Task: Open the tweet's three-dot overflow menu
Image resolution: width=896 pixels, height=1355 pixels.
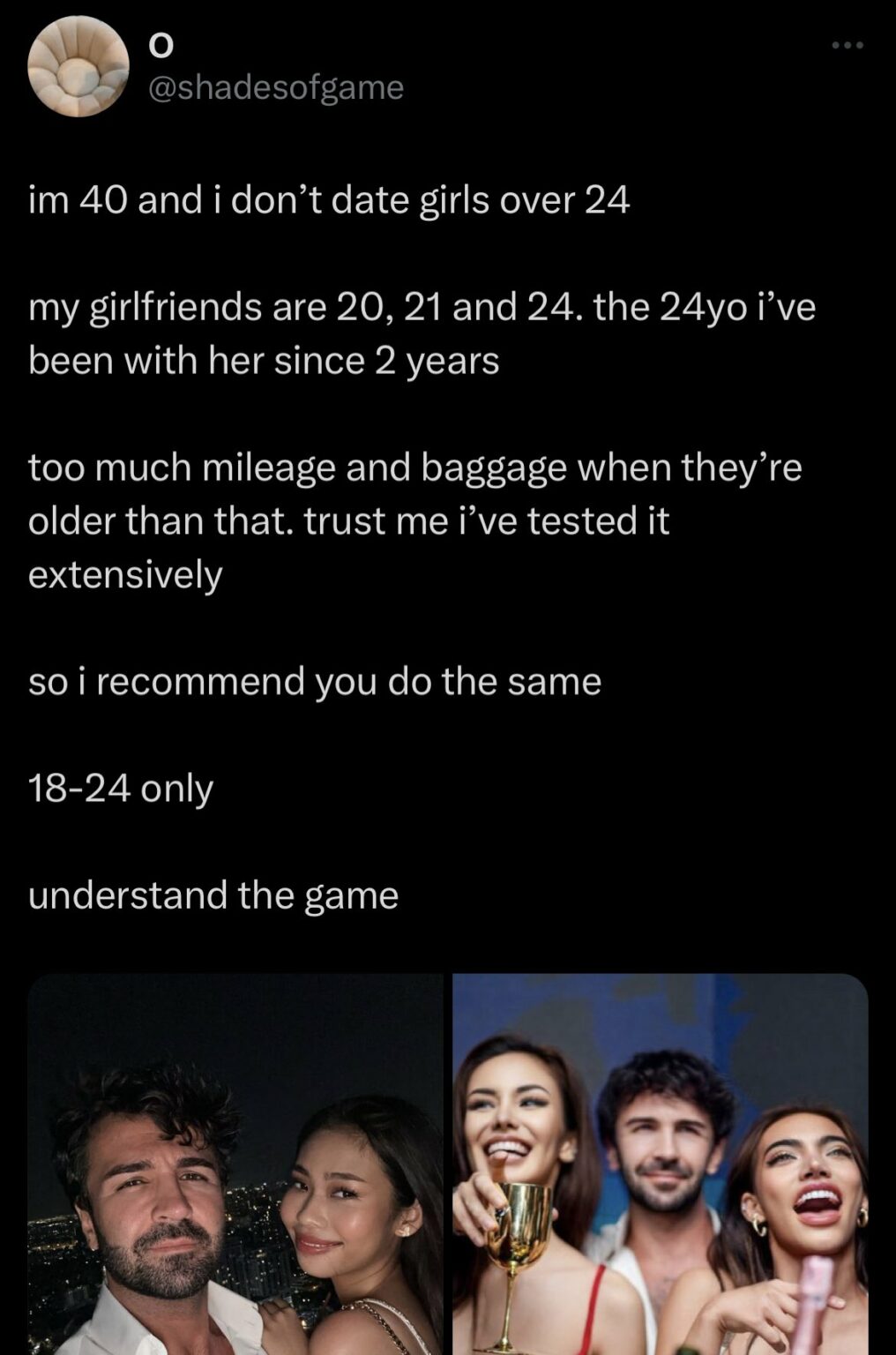Action: [x=849, y=45]
